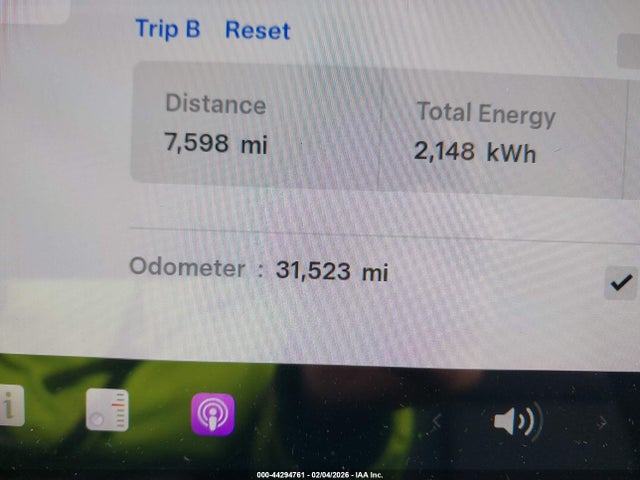Lower volume with the left arrow

(x=436, y=423)
